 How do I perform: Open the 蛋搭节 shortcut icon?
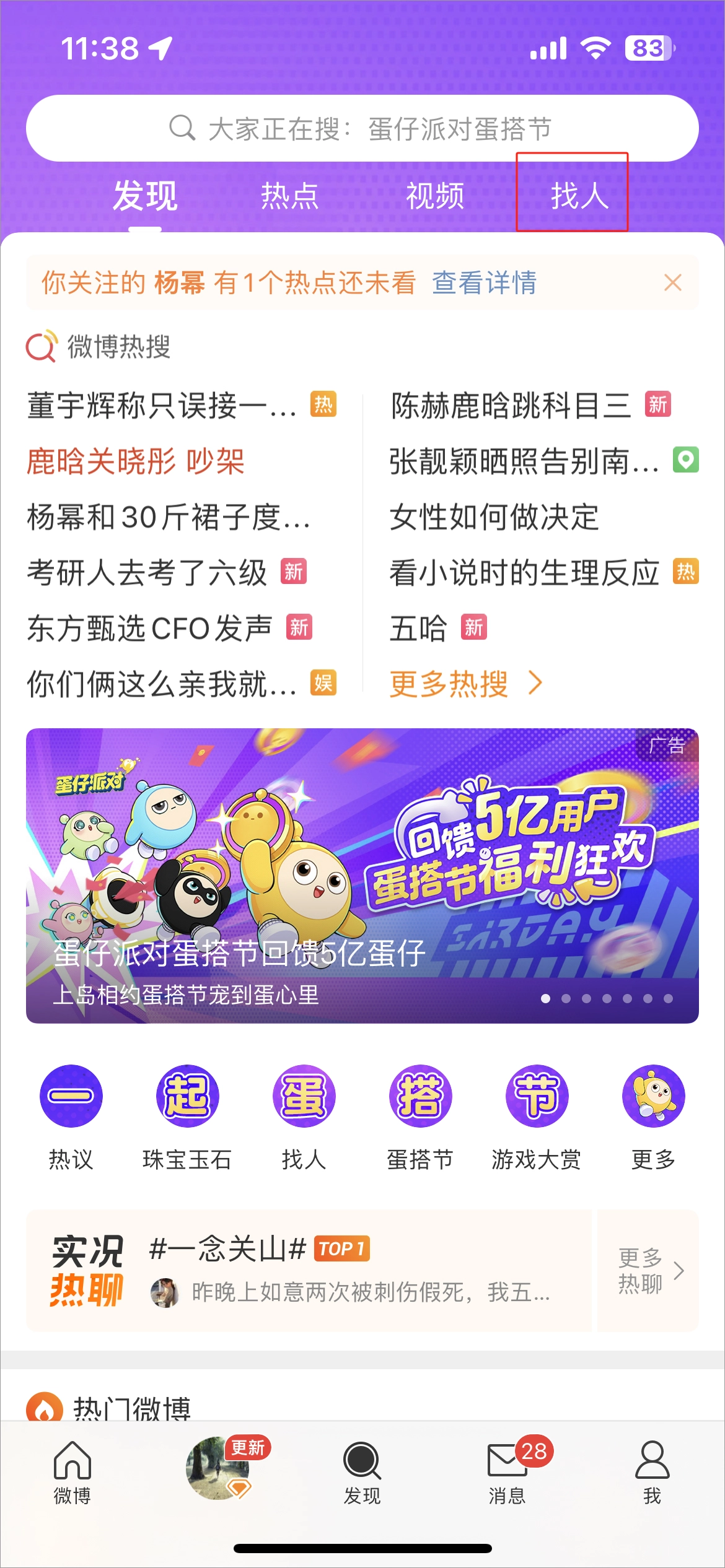point(420,1095)
